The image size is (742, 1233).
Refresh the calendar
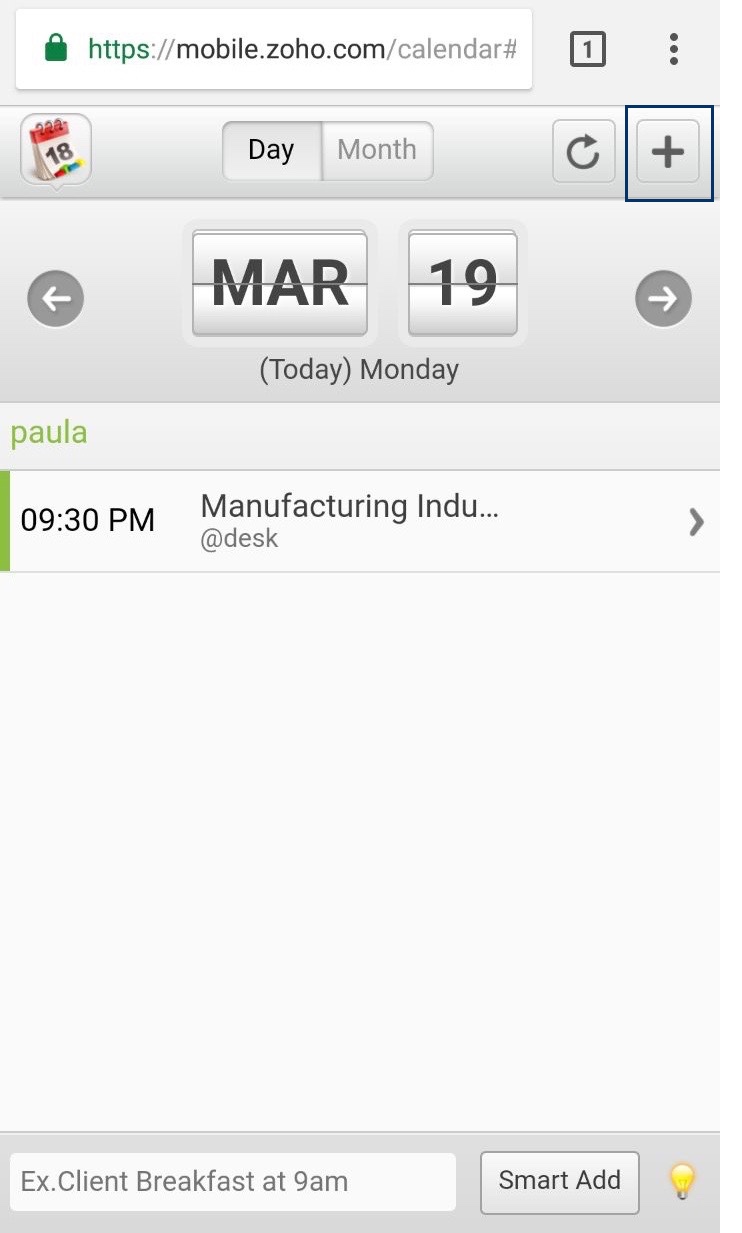pos(584,152)
